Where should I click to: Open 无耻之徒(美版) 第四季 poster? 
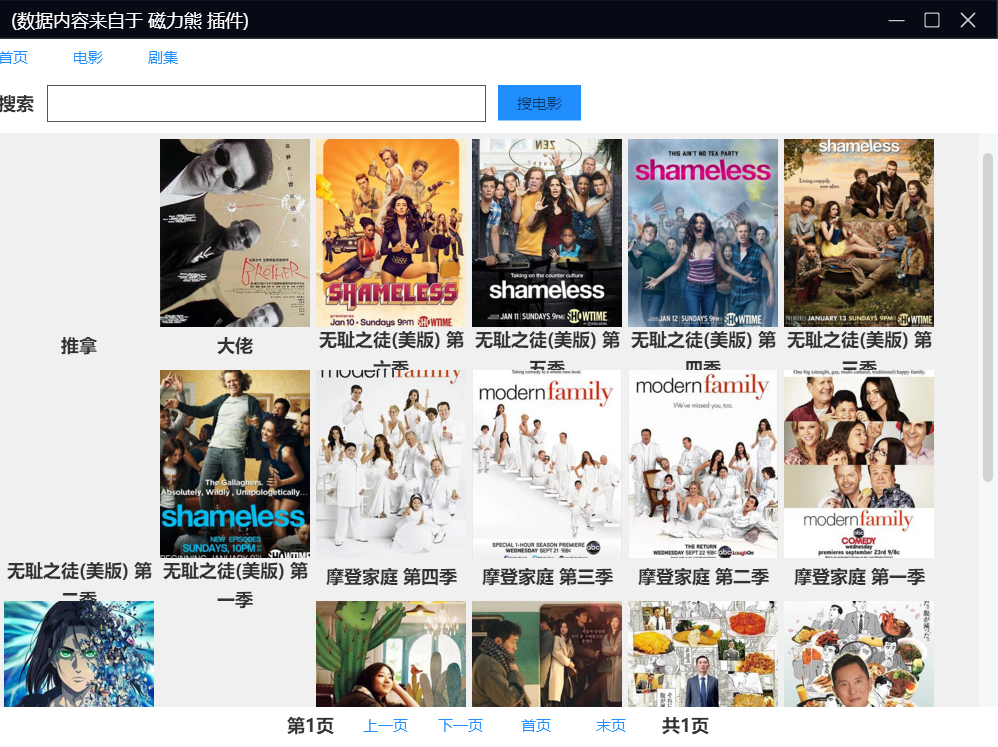[x=703, y=233]
